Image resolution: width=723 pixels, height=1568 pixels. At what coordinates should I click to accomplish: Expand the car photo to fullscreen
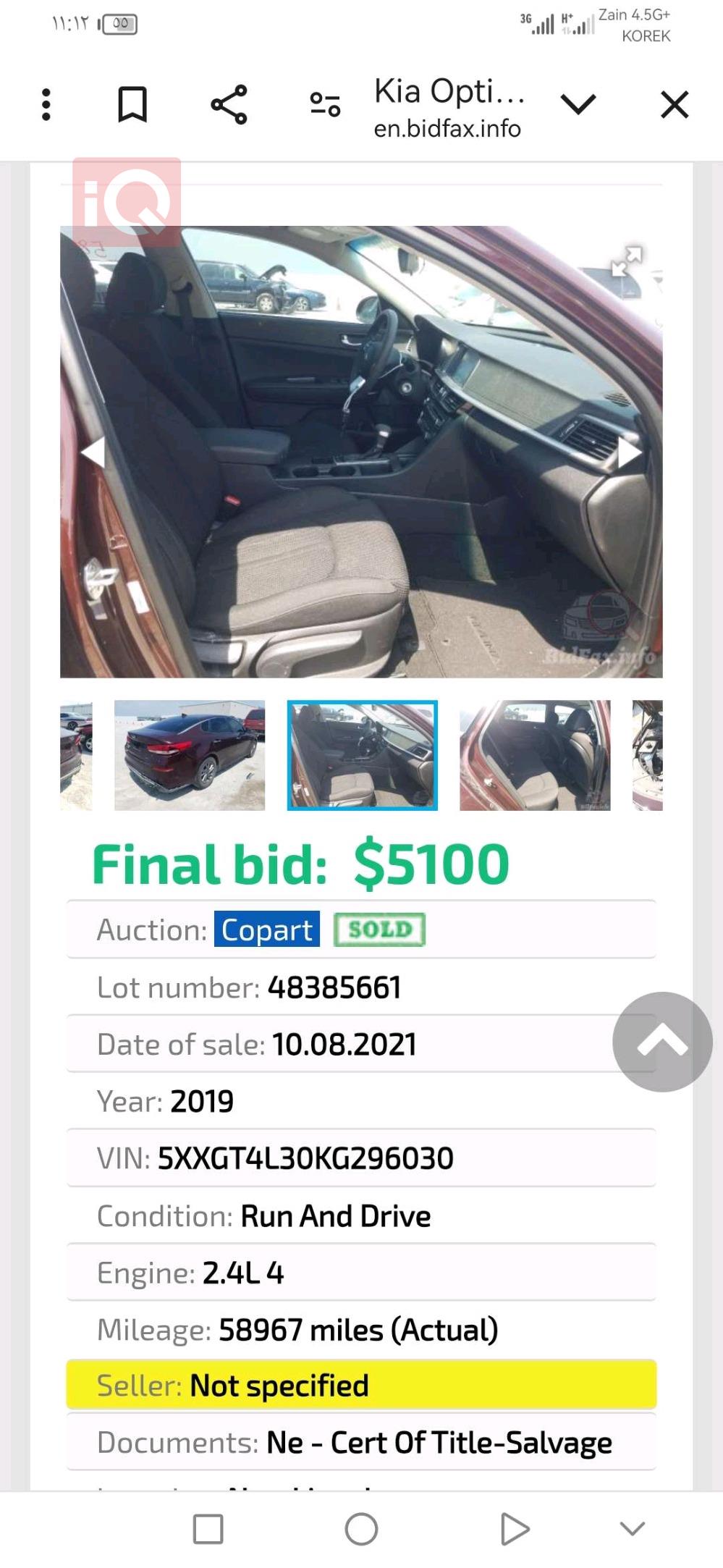click(x=626, y=261)
